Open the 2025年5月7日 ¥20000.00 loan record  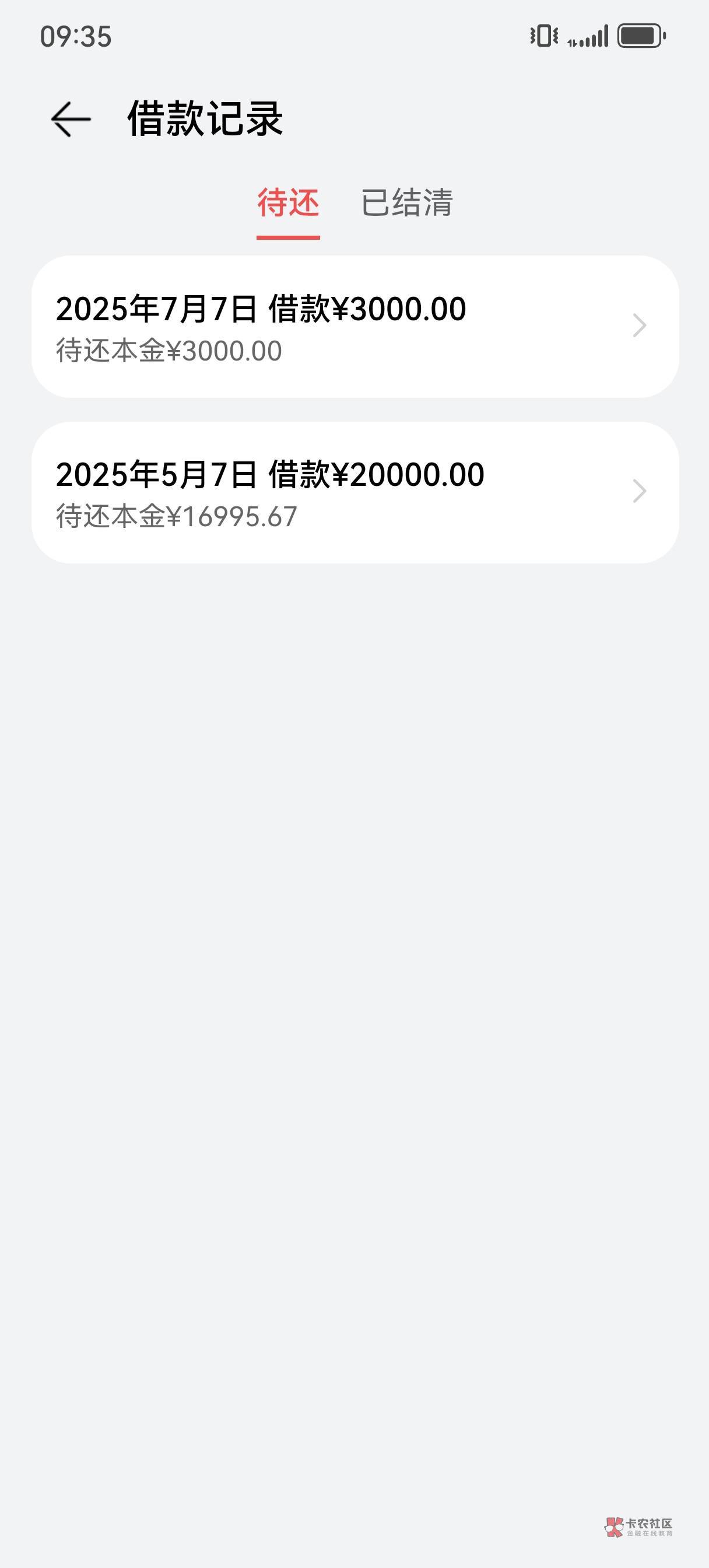tap(355, 492)
